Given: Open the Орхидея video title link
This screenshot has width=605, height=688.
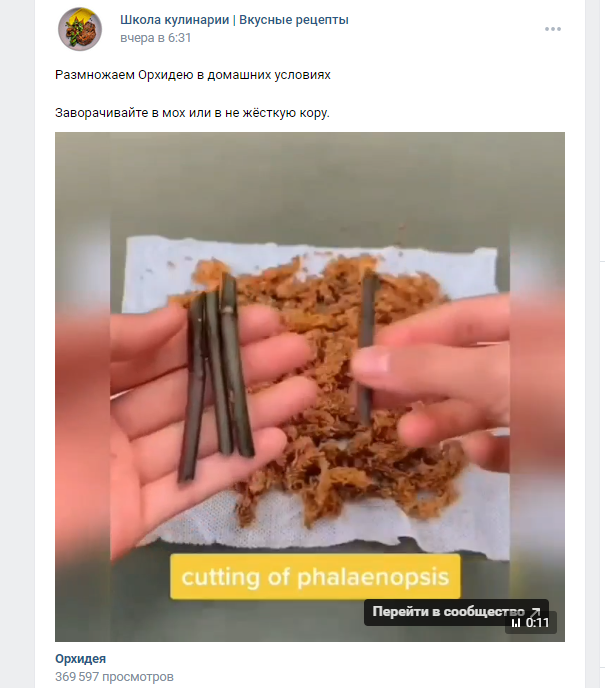Looking at the screenshot, I should coord(81,659).
